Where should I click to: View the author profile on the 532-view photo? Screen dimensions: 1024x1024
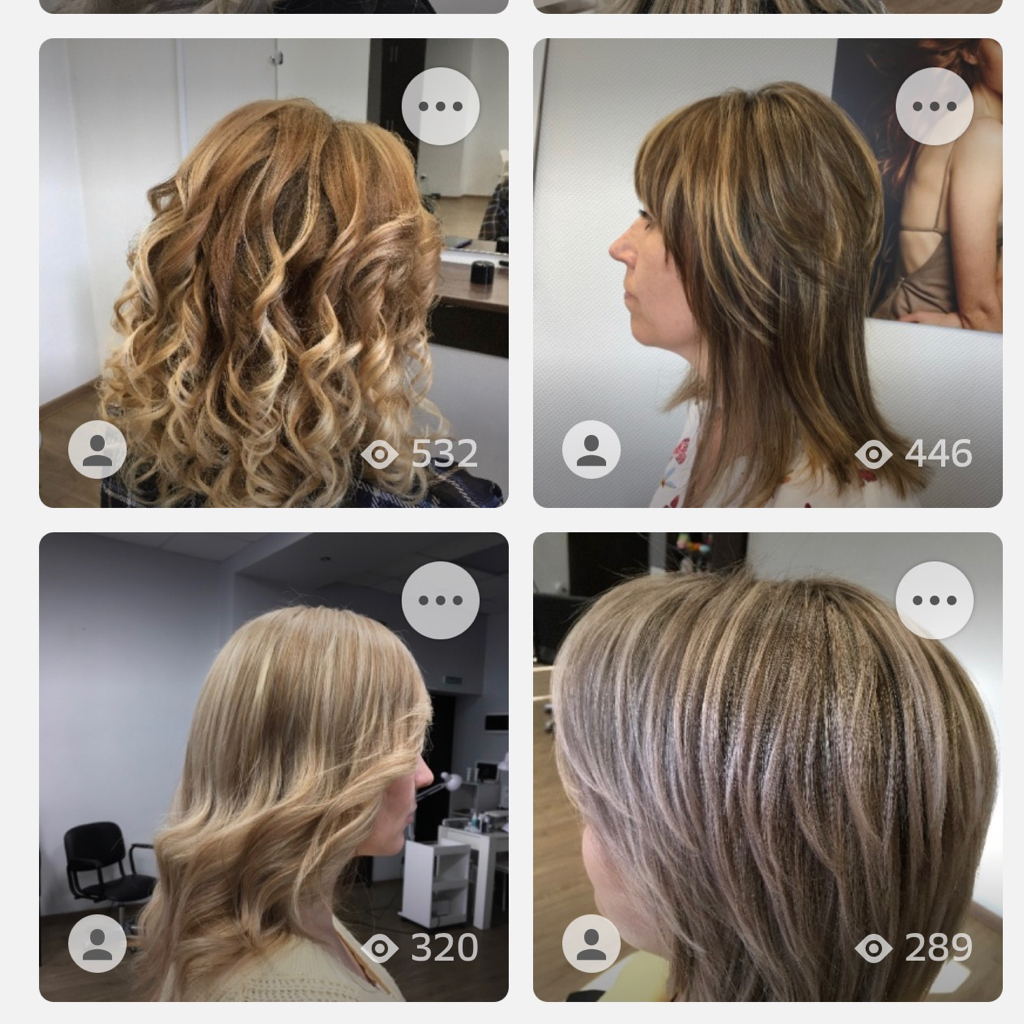97,450
